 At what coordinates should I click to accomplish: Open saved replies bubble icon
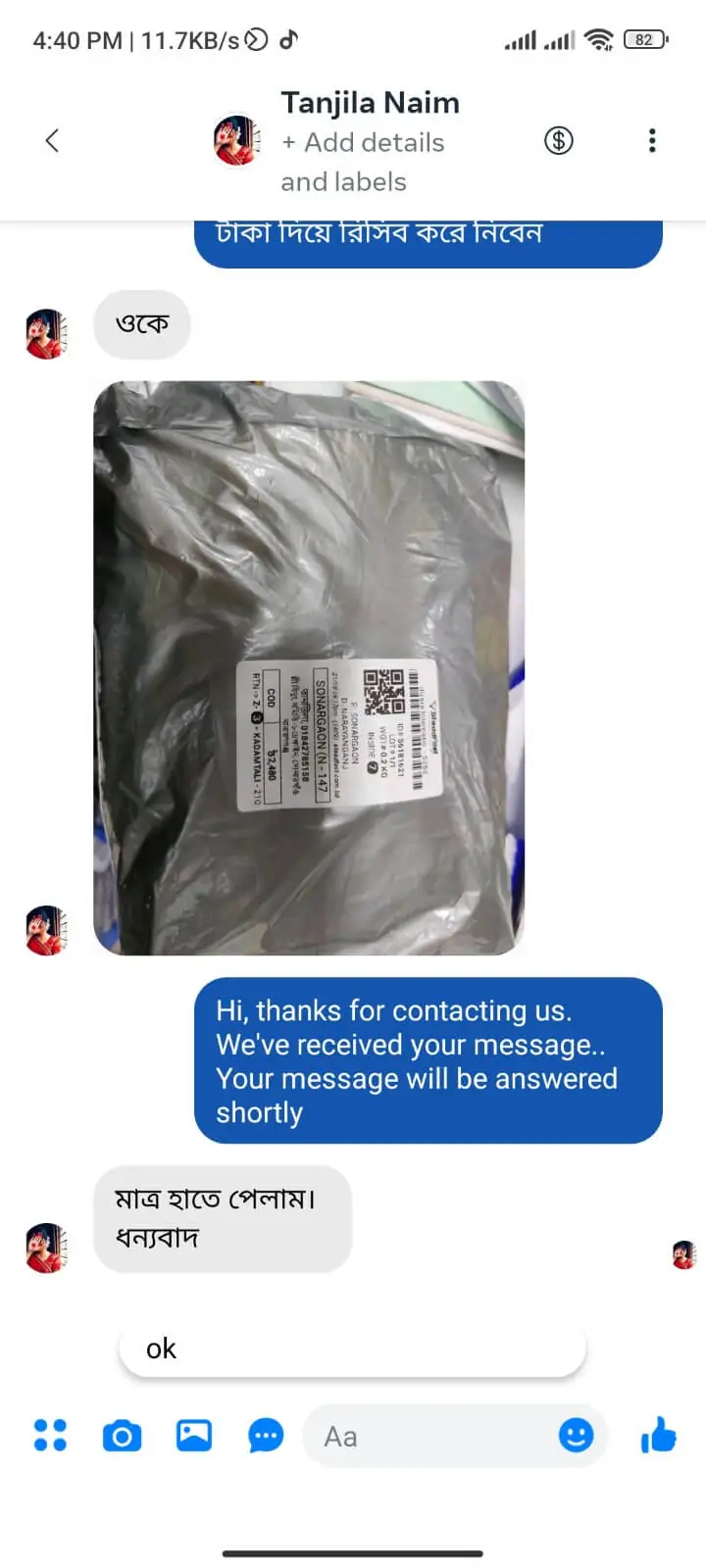pos(266,1437)
